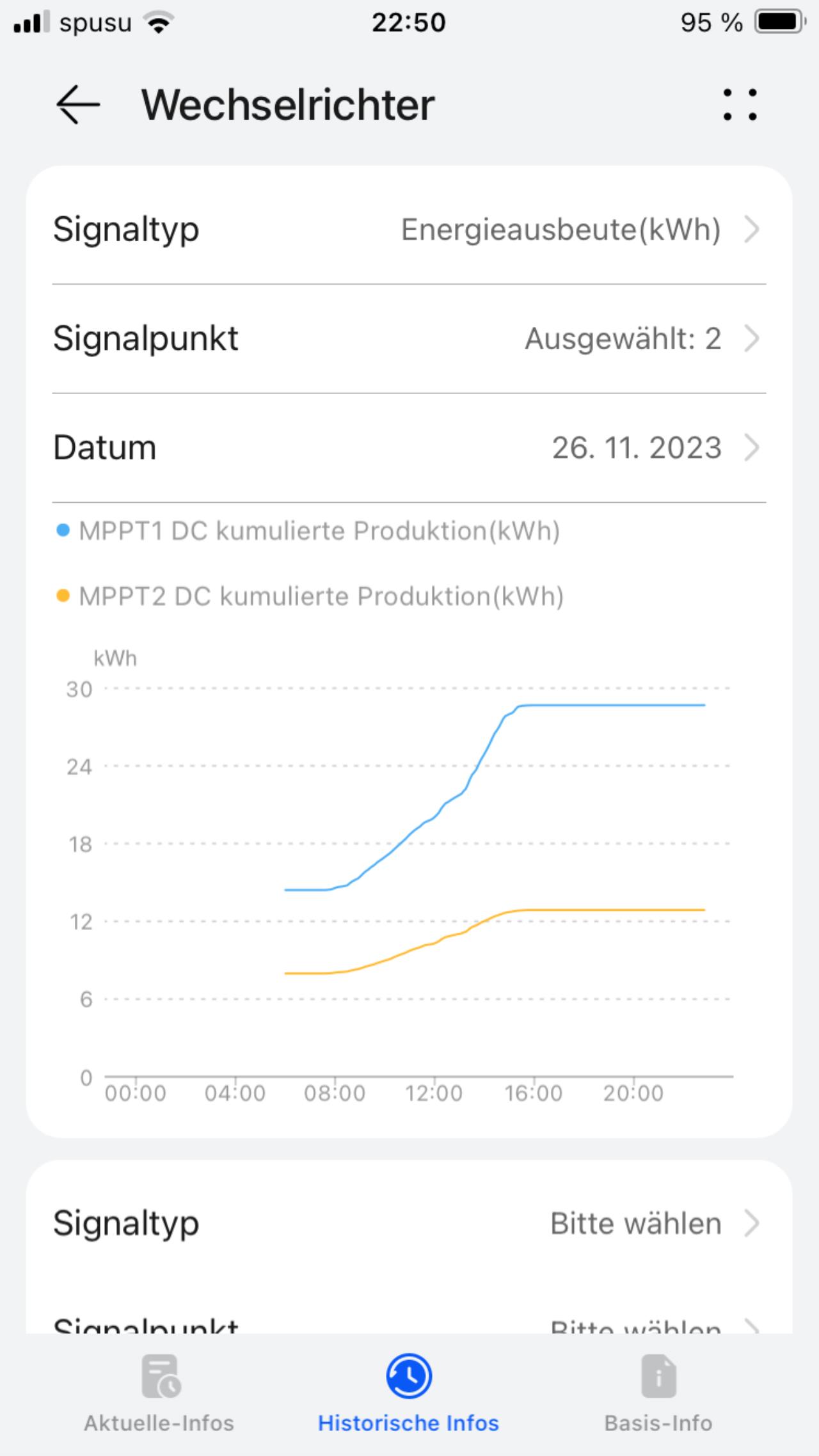Choose Signaltyp in the second card

coord(409,1223)
